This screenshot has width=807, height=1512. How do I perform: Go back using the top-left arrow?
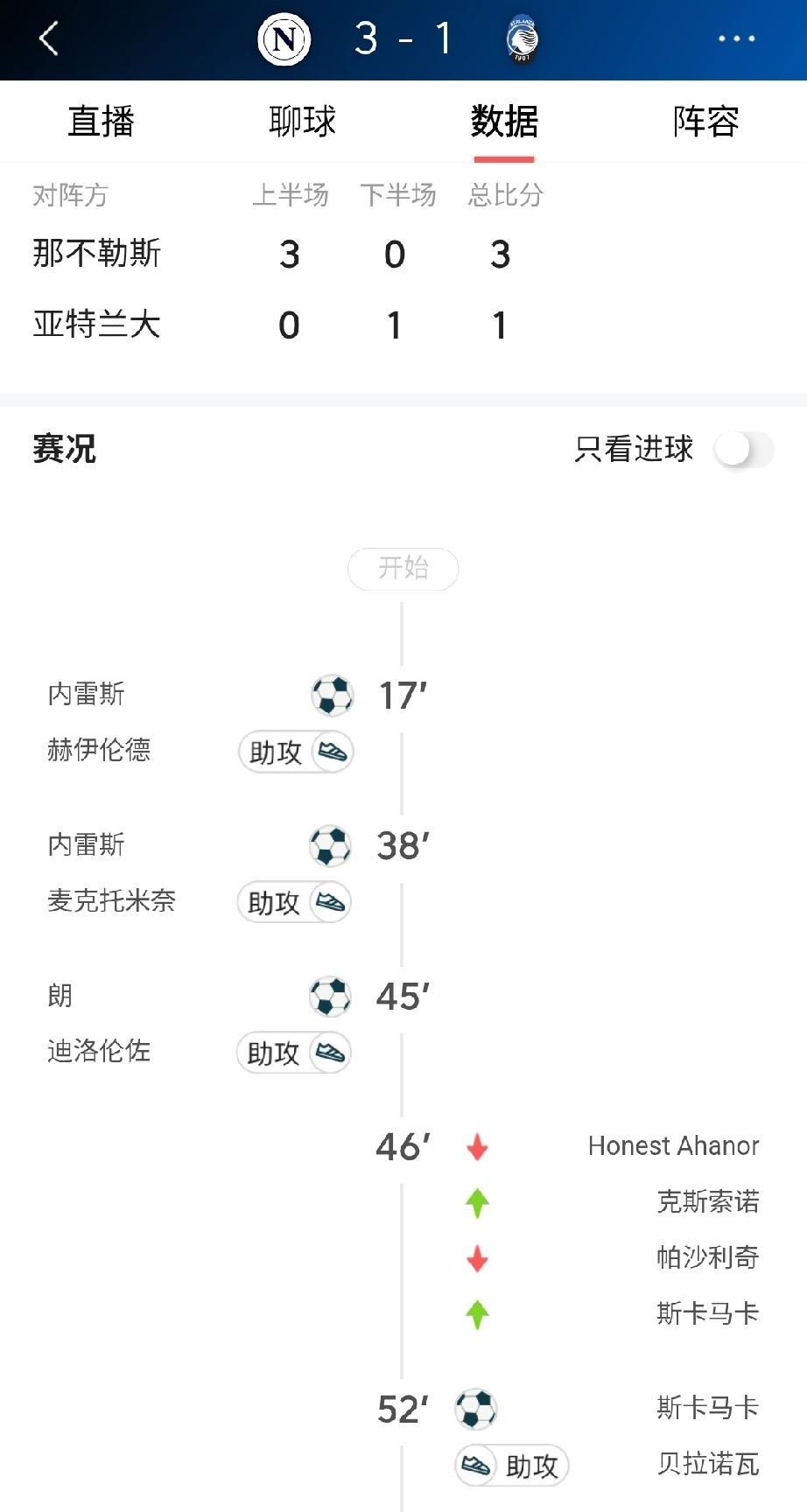tap(49, 38)
